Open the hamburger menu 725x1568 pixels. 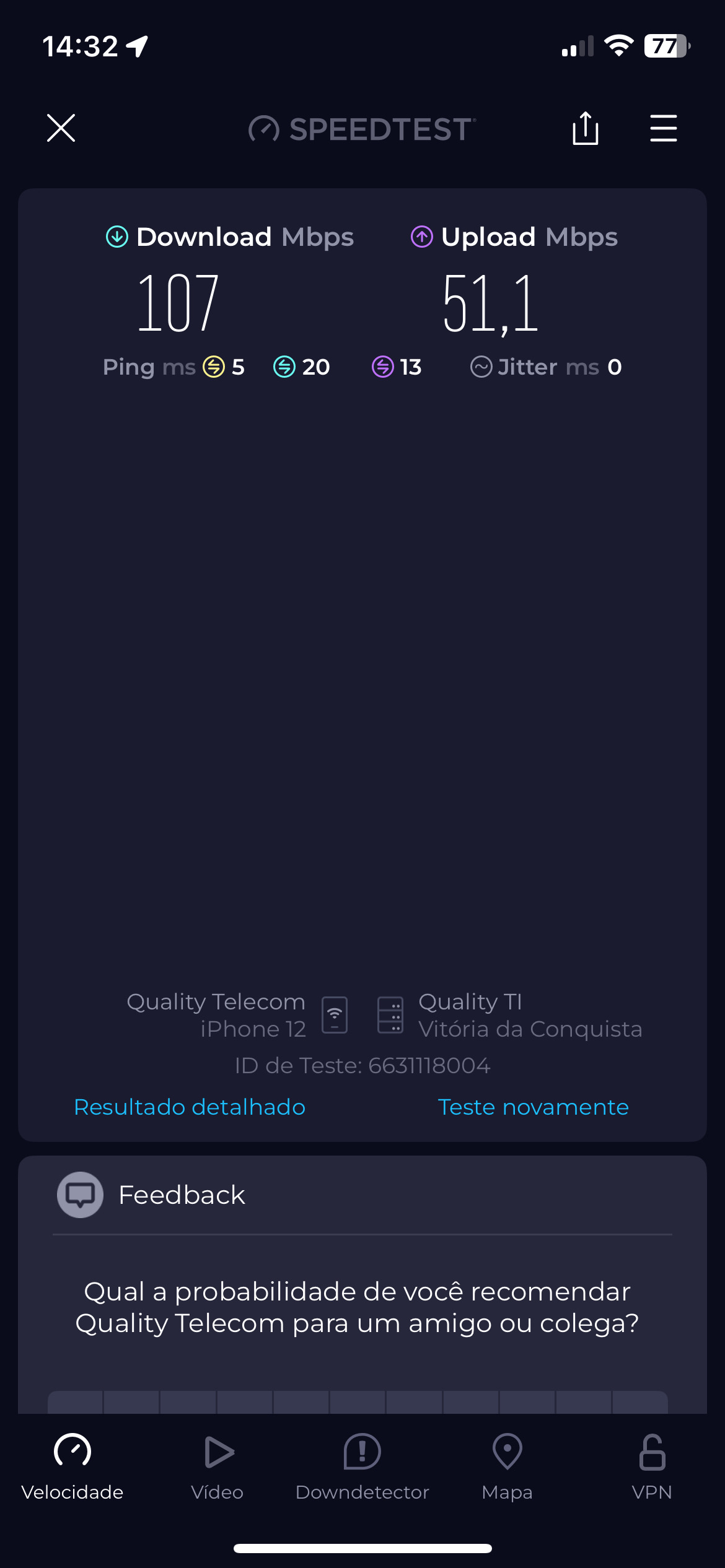coord(663,128)
